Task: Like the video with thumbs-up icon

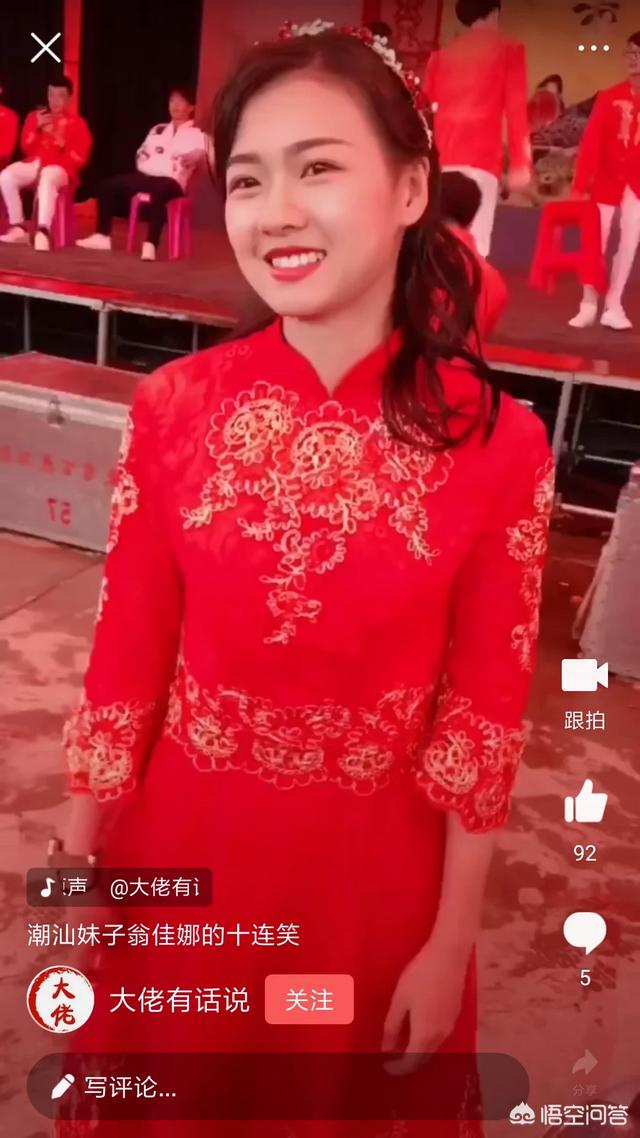Action: [x=585, y=802]
